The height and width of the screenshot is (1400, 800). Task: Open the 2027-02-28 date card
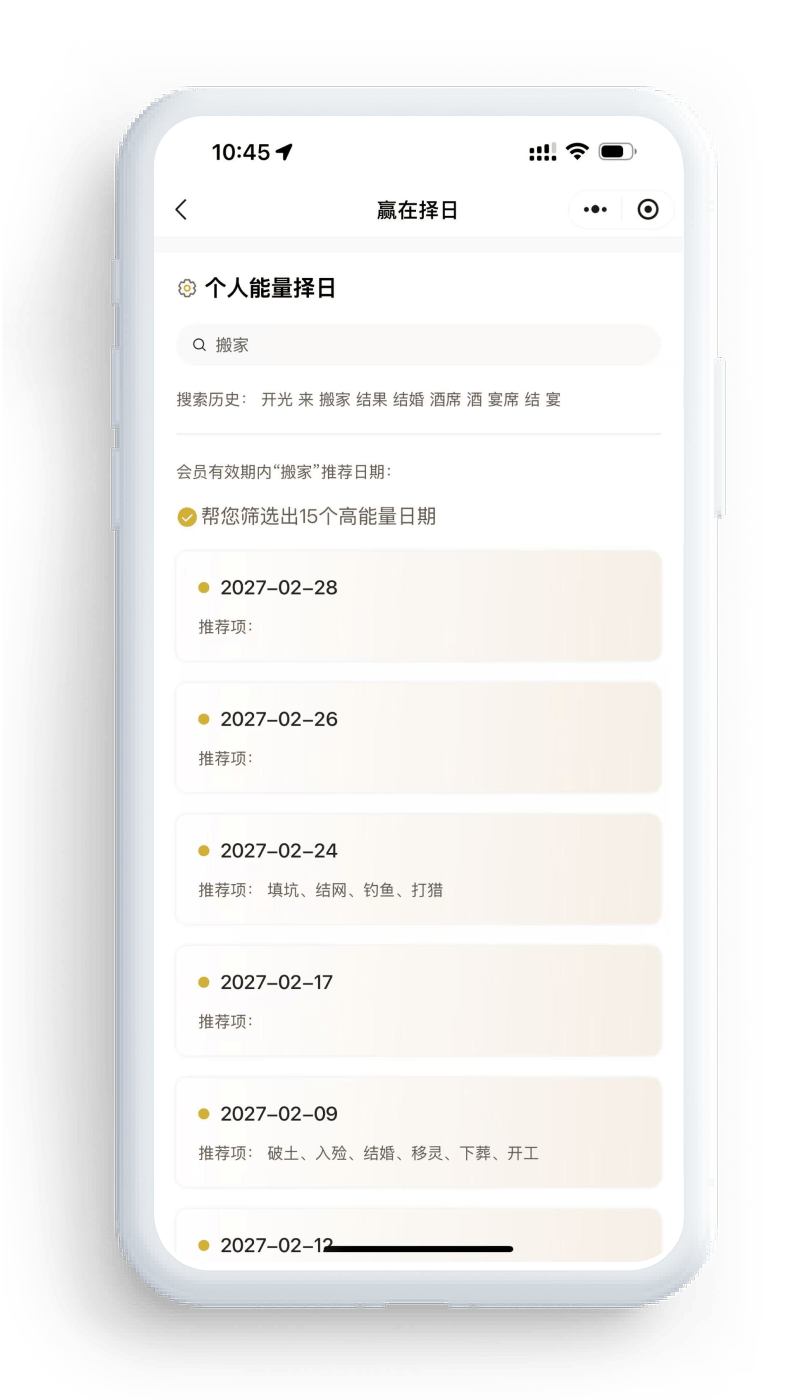click(418, 605)
